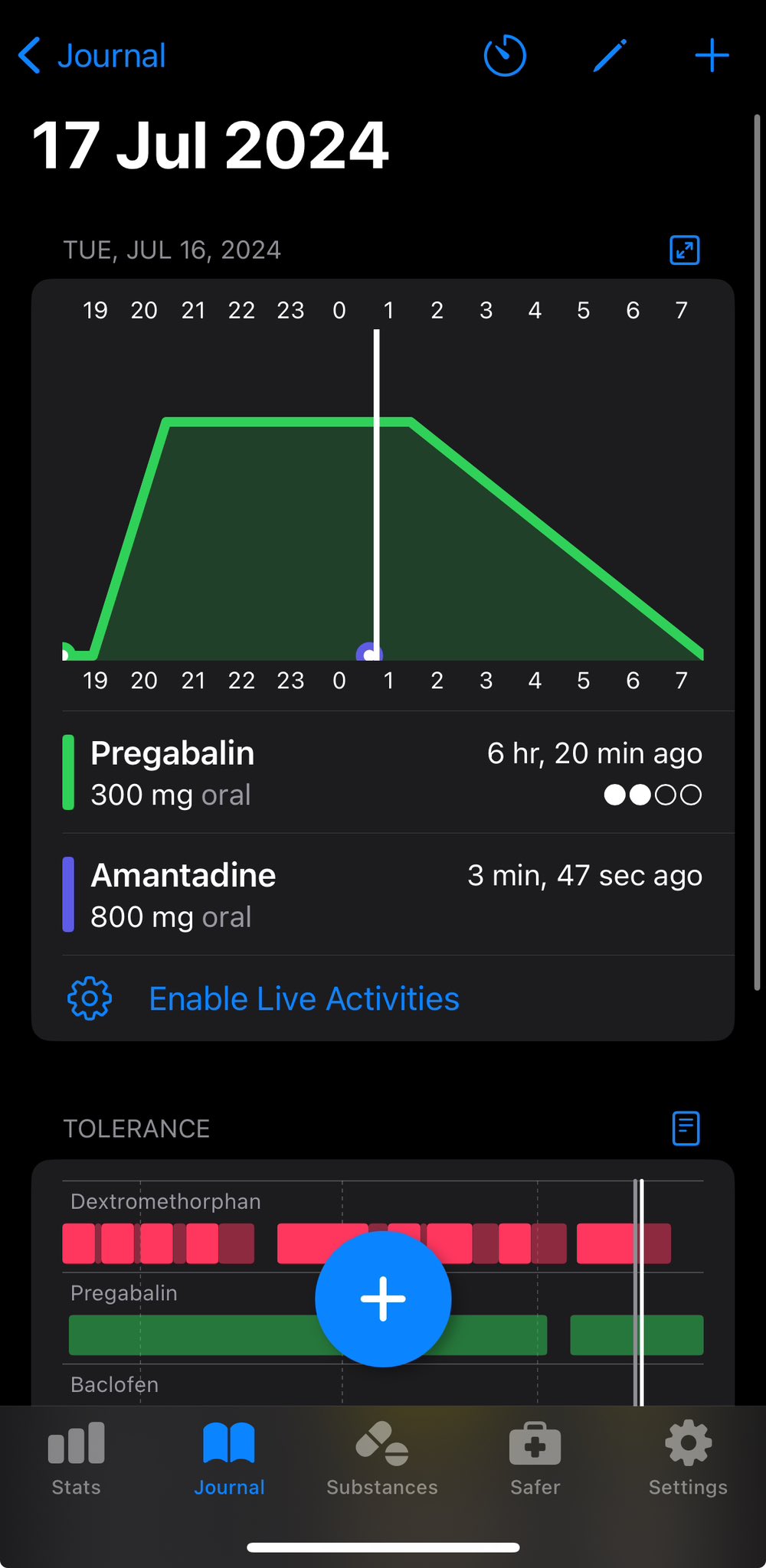Select the Journal tab
Viewport: 766px width, 1568px height.
[x=229, y=1459]
